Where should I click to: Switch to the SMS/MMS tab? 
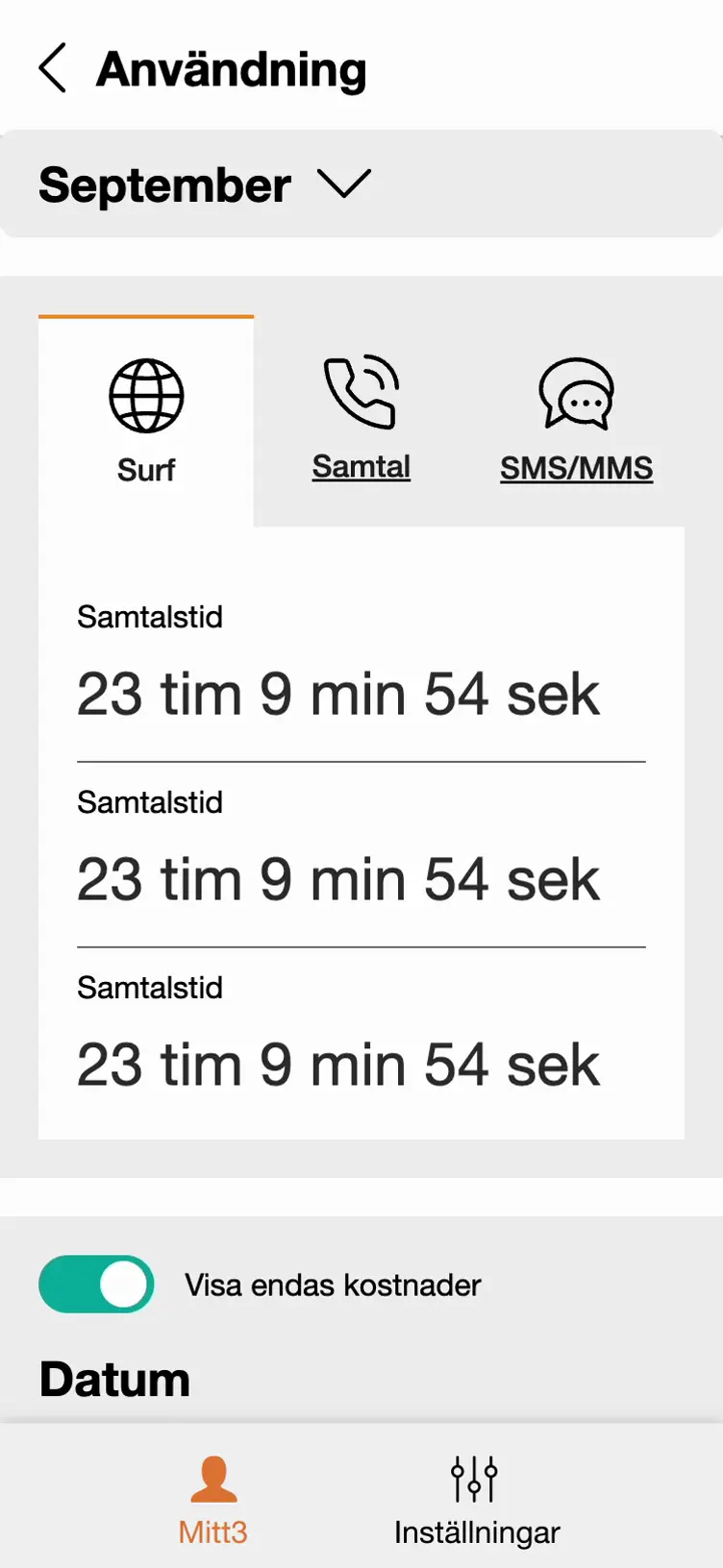click(x=576, y=421)
